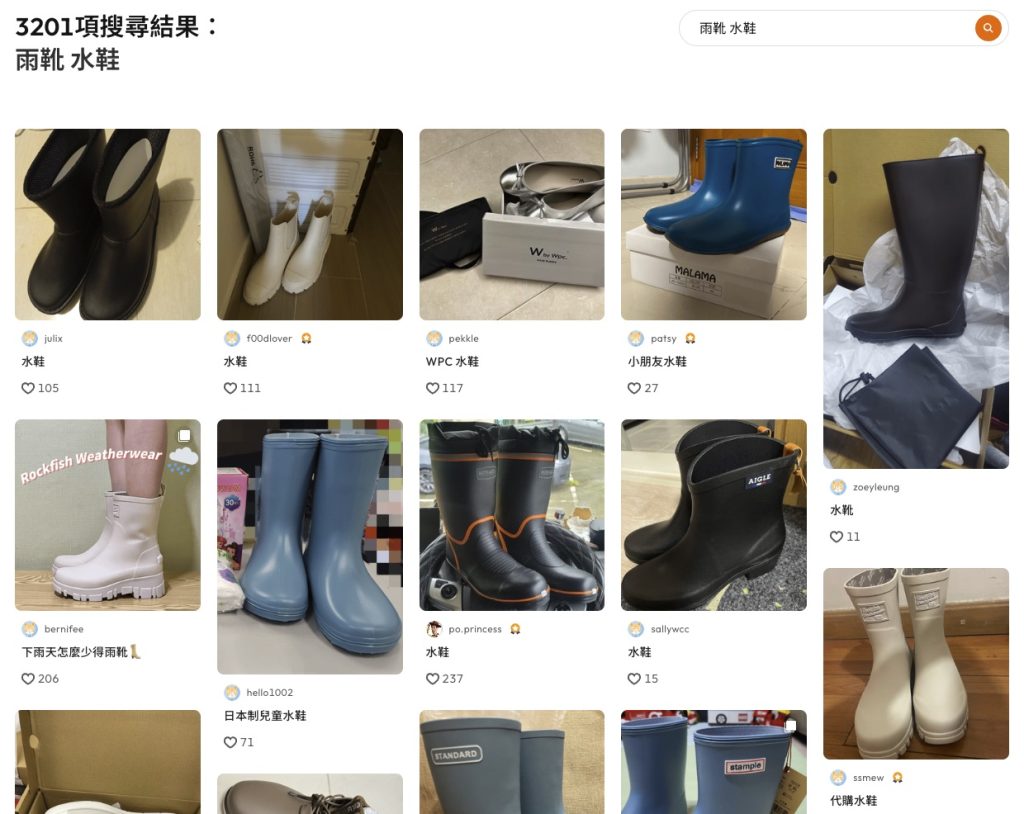Image resolution: width=1024 pixels, height=814 pixels.
Task: Open patsy's 小朋友水鞋 listing
Action: point(713,224)
